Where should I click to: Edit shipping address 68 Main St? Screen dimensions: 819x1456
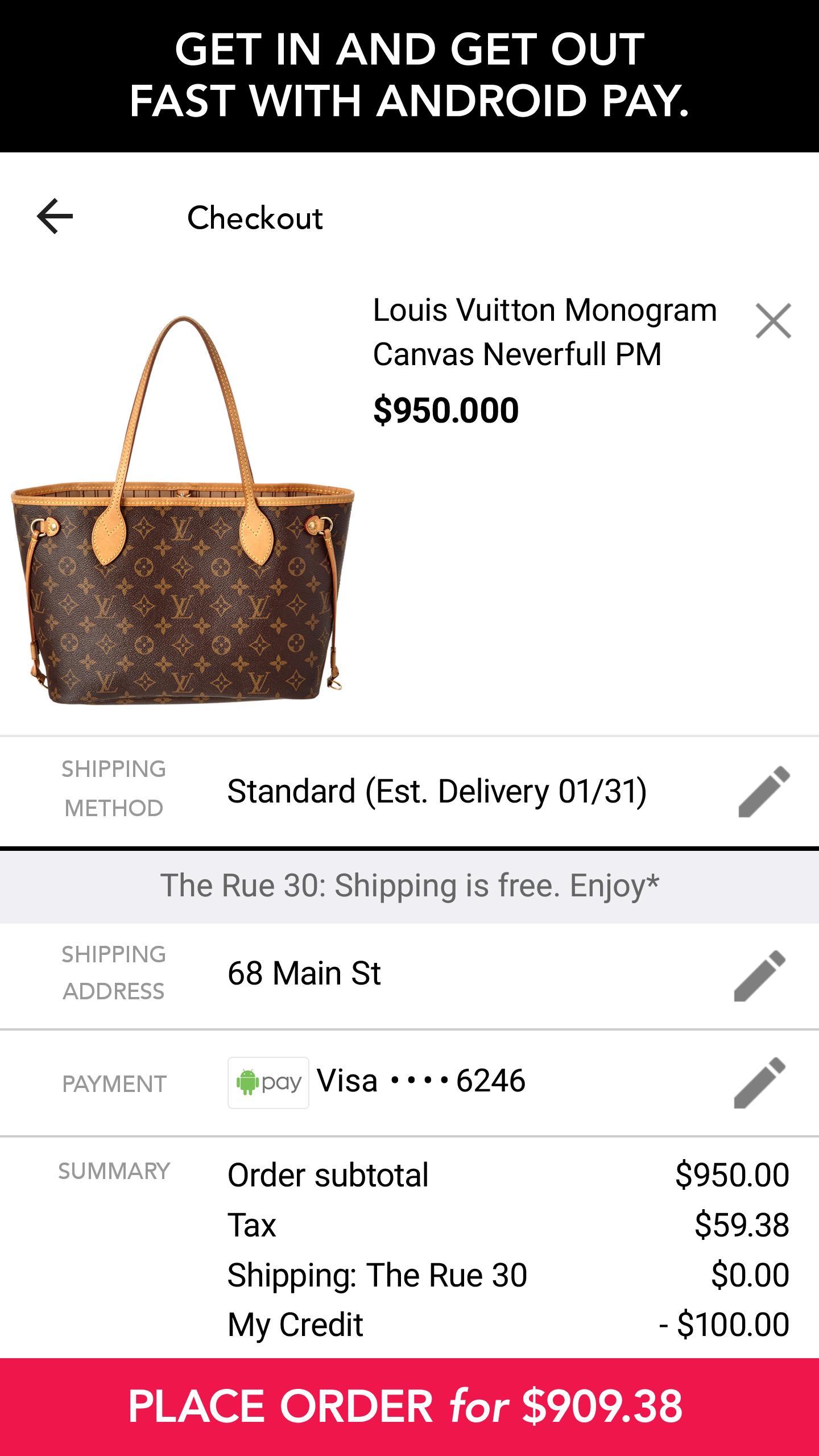click(760, 975)
